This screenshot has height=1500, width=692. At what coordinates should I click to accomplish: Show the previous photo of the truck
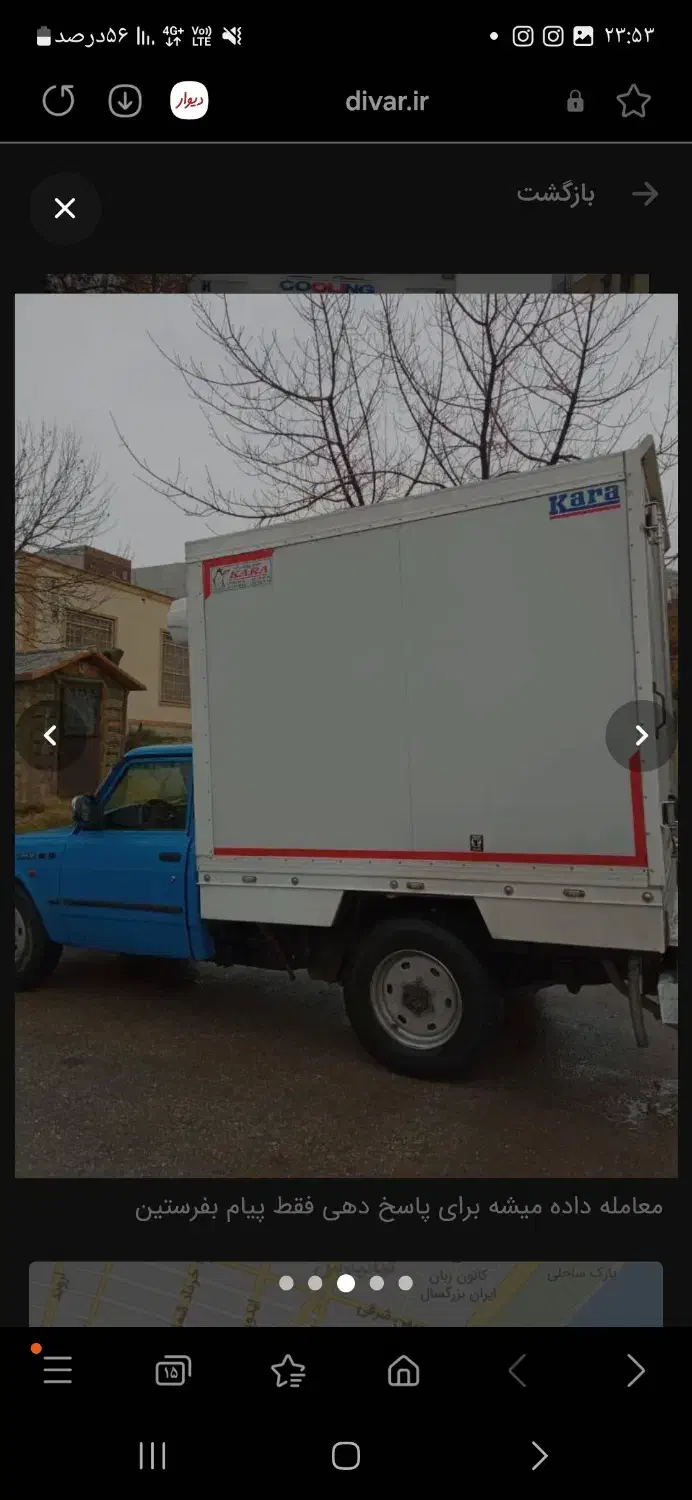click(x=49, y=736)
